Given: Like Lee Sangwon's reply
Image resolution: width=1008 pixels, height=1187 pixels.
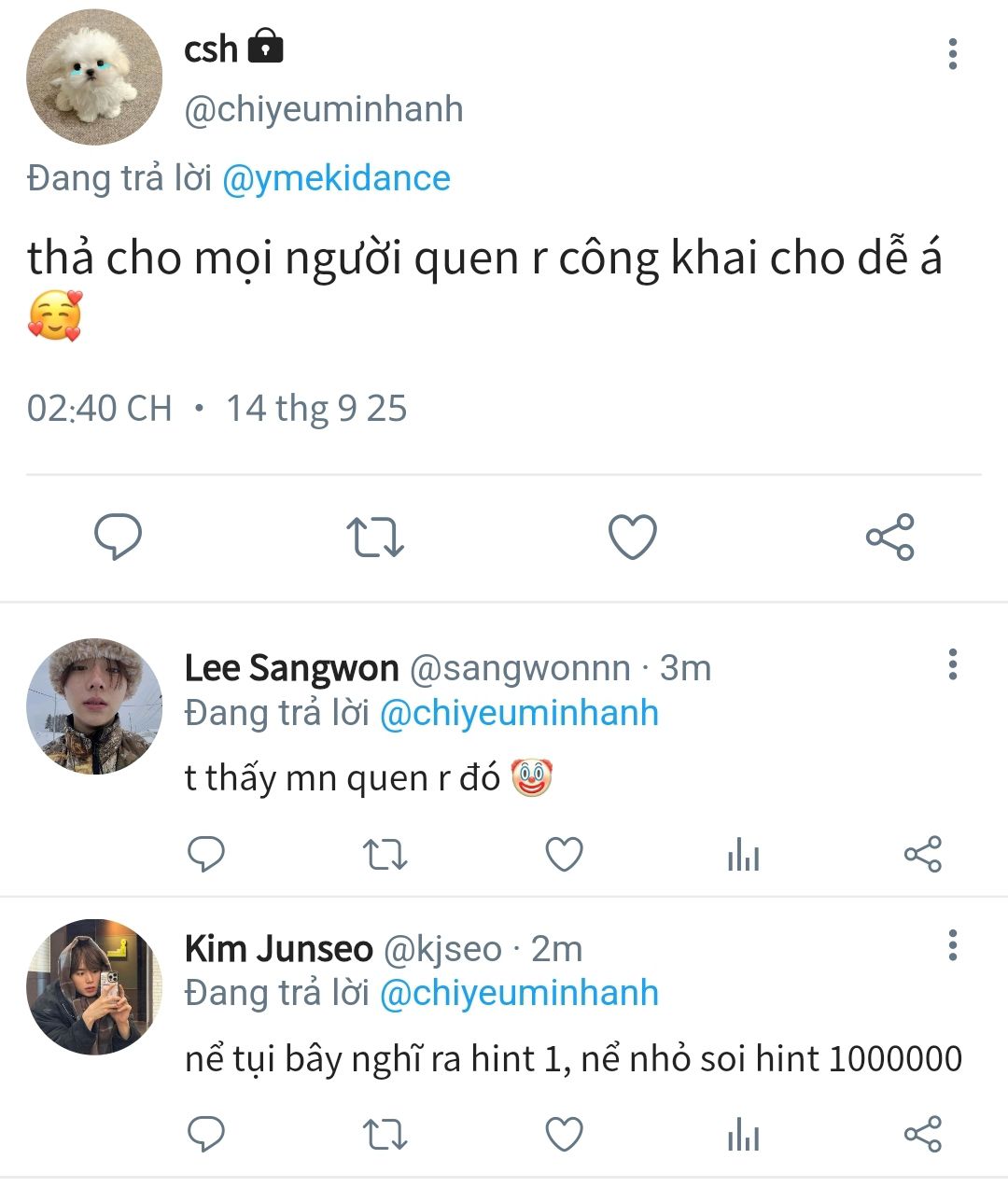Looking at the screenshot, I should click(x=564, y=854).
